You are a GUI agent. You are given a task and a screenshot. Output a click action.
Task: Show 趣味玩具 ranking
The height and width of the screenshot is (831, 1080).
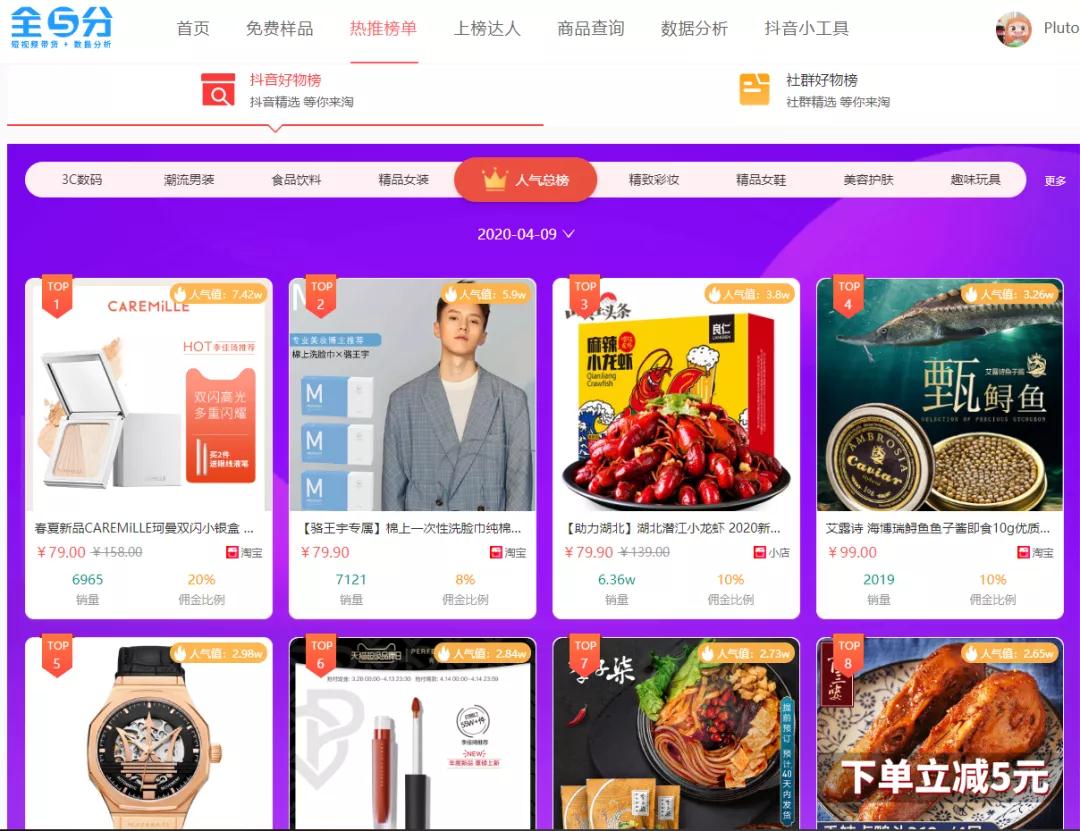coord(975,180)
